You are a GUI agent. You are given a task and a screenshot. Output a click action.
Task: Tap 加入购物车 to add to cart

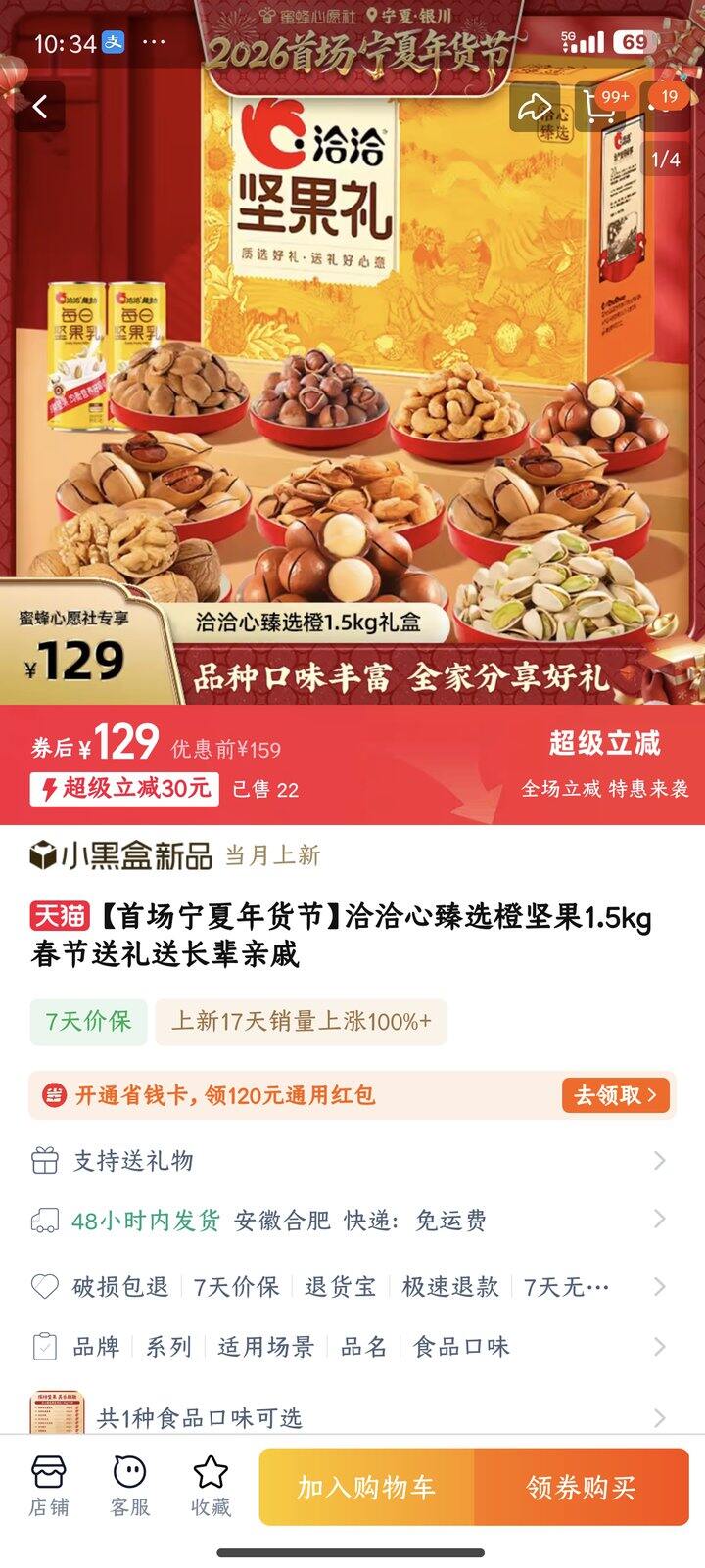coord(366,1488)
